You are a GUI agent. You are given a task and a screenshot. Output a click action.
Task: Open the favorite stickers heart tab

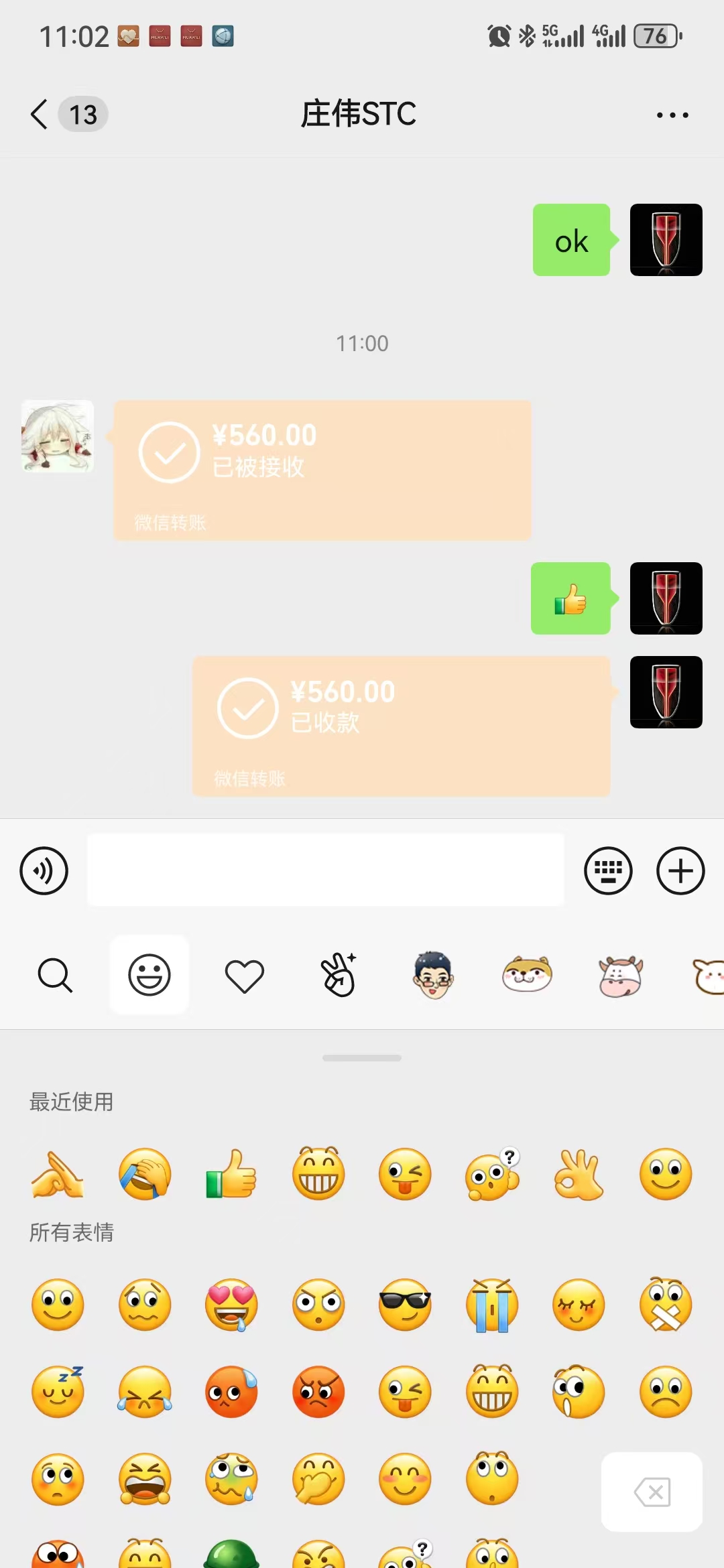(x=244, y=976)
